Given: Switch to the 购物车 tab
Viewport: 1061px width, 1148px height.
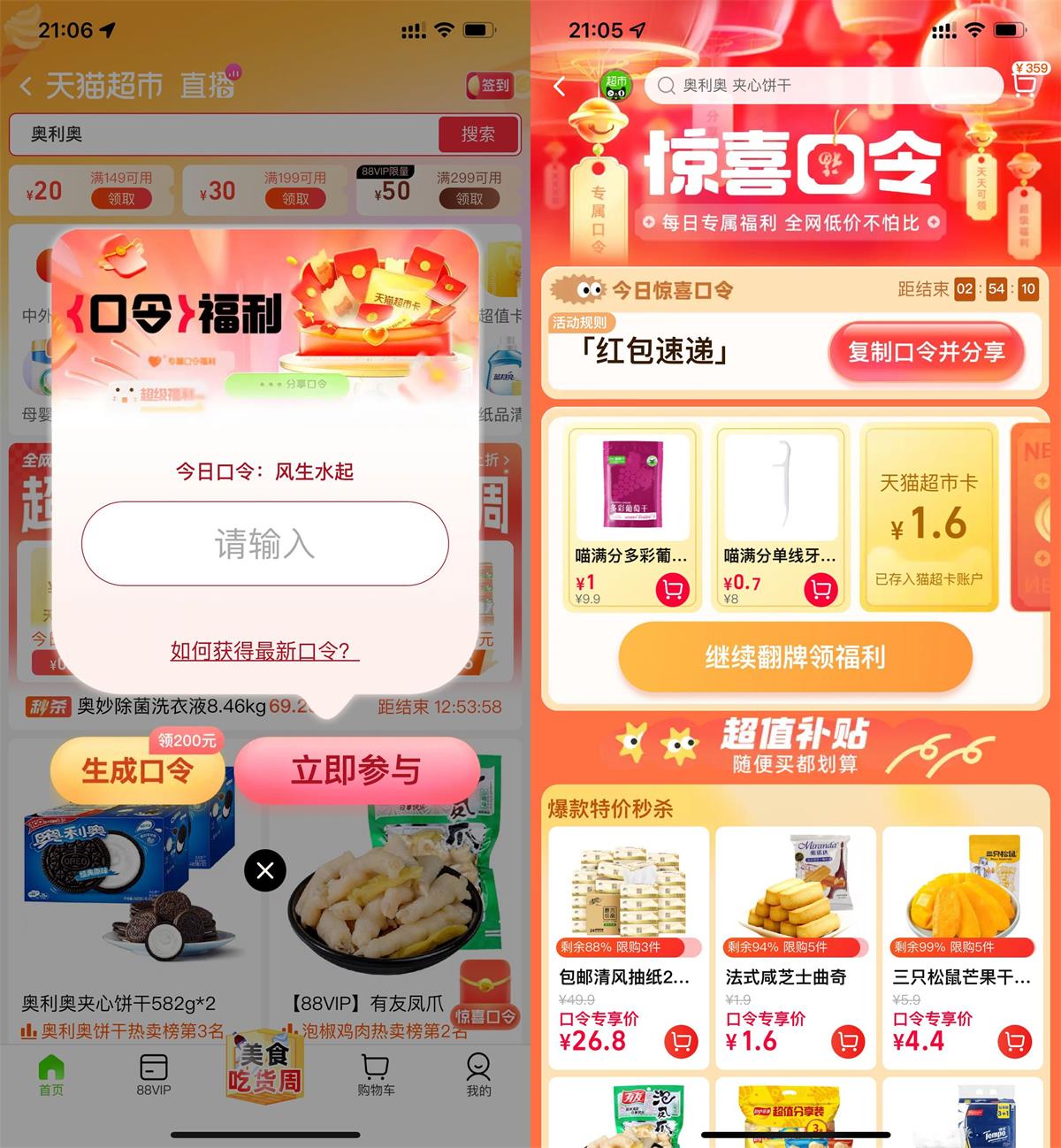Looking at the screenshot, I should 376,1075.
